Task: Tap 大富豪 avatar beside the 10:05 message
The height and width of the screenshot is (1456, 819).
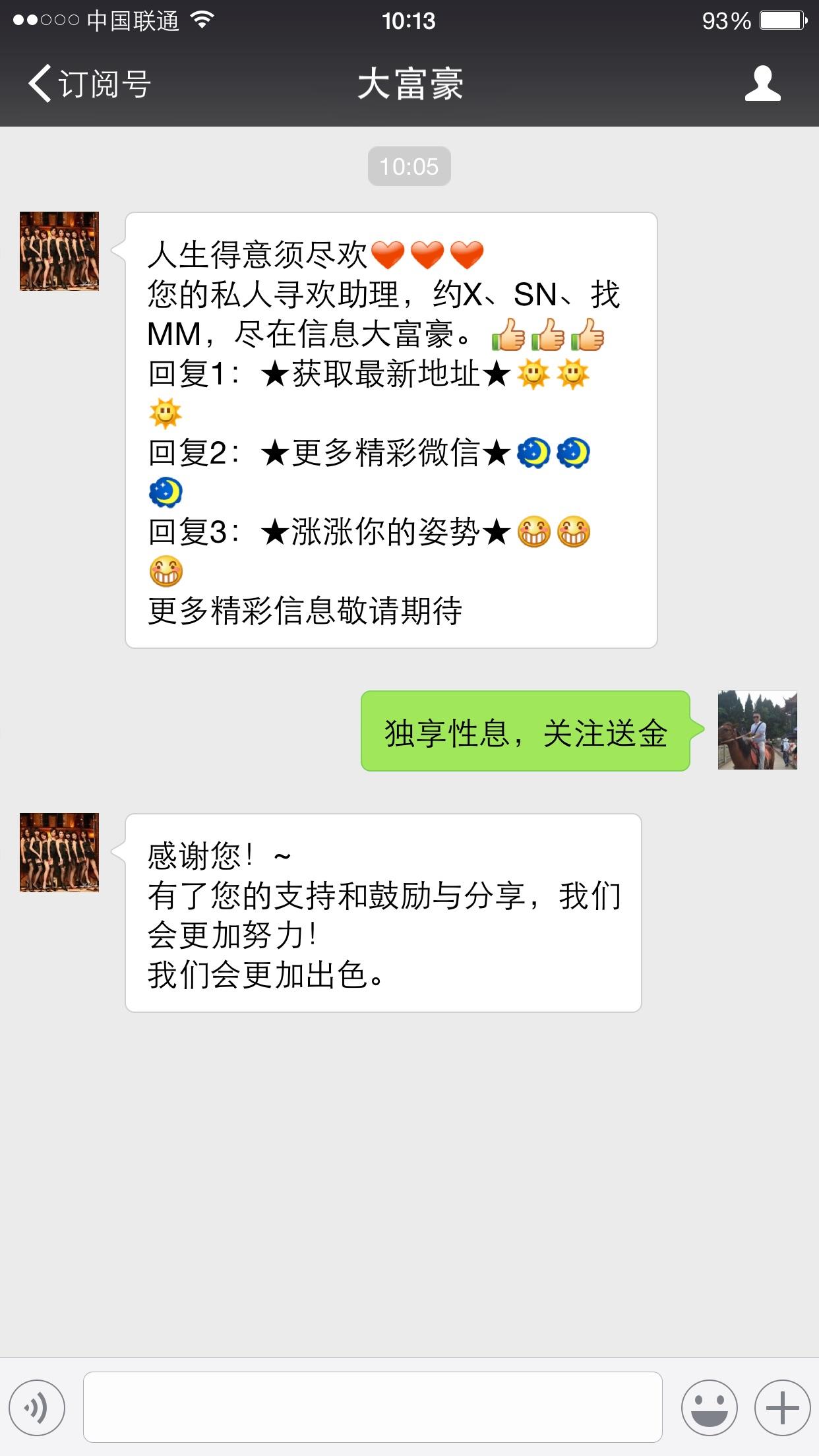Action: pos(59,251)
